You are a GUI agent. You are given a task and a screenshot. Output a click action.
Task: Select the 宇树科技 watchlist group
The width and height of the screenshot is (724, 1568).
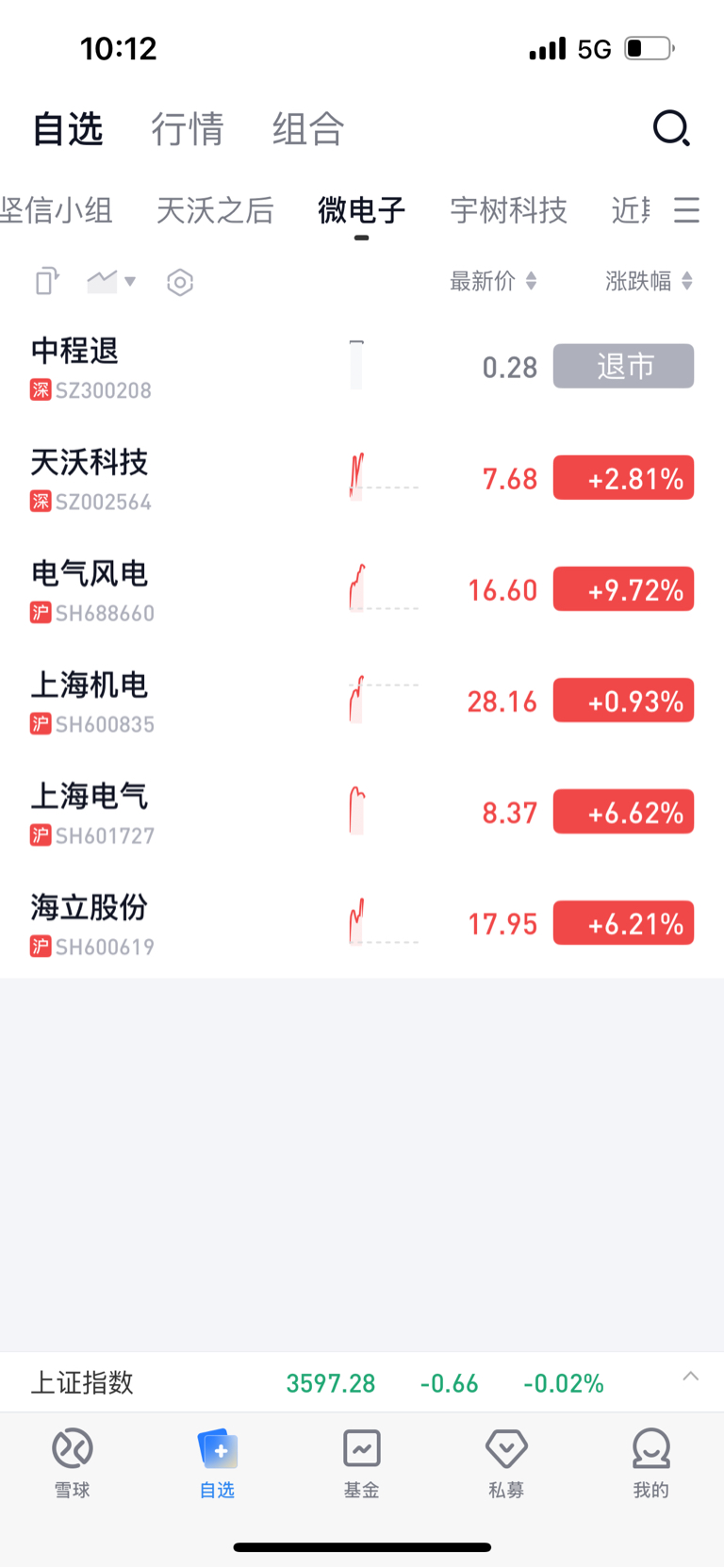point(509,209)
